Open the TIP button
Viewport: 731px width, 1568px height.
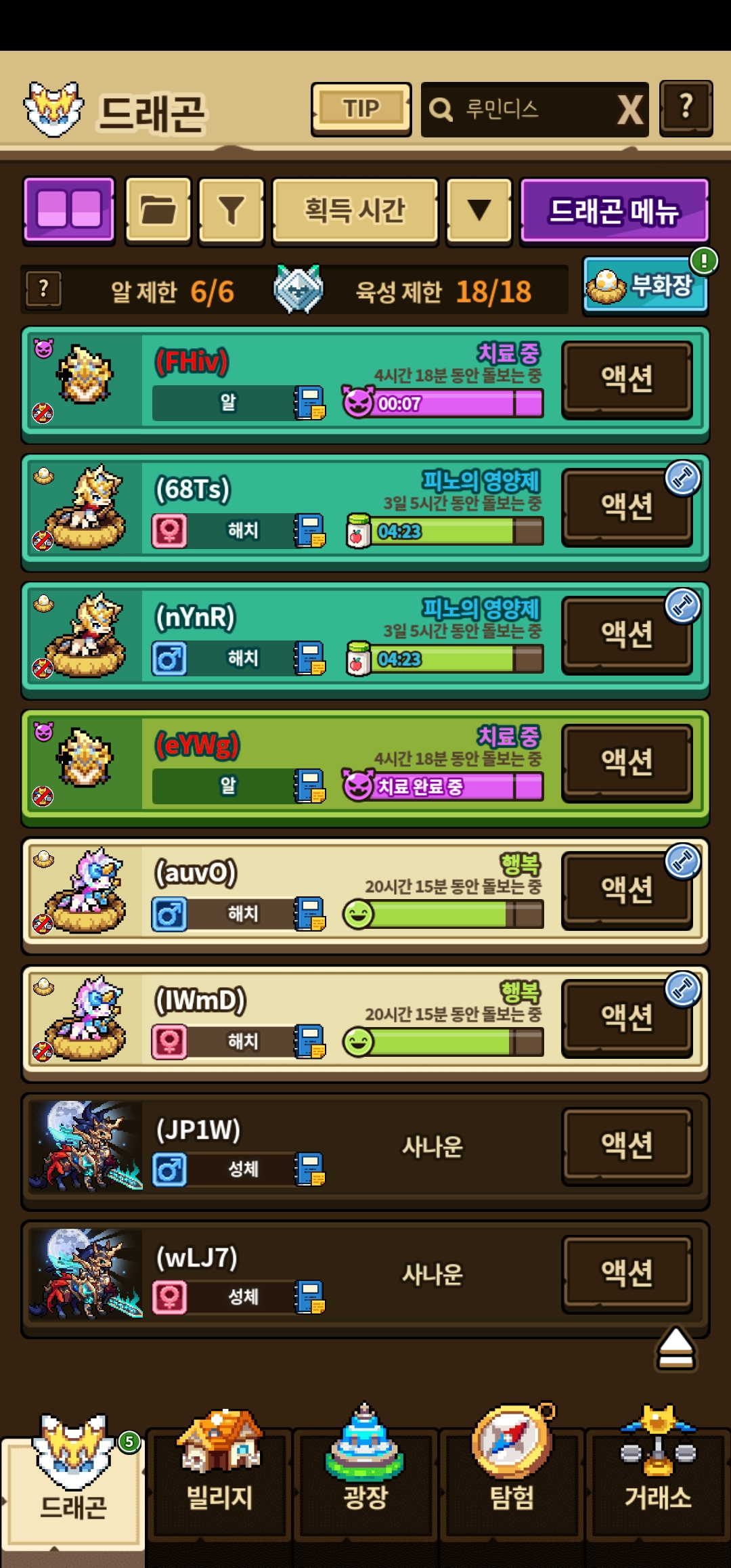pos(361,109)
